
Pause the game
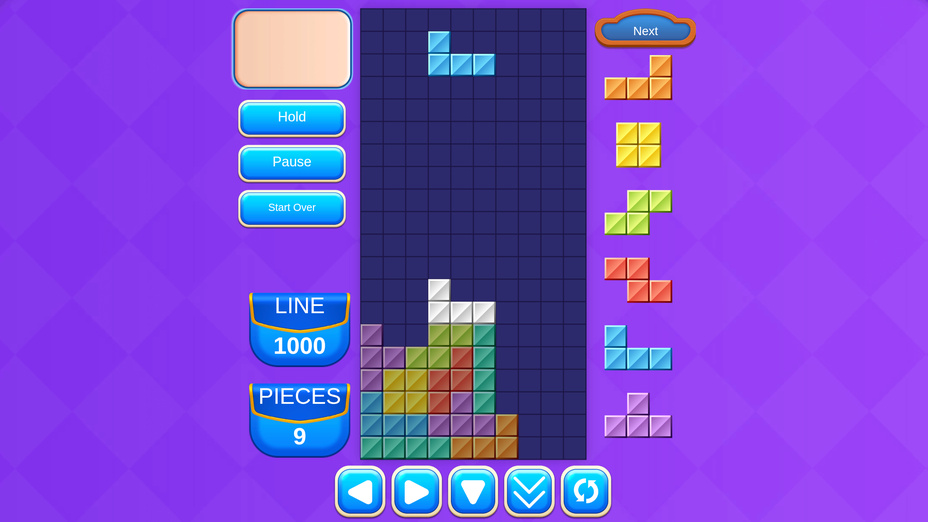tap(292, 162)
